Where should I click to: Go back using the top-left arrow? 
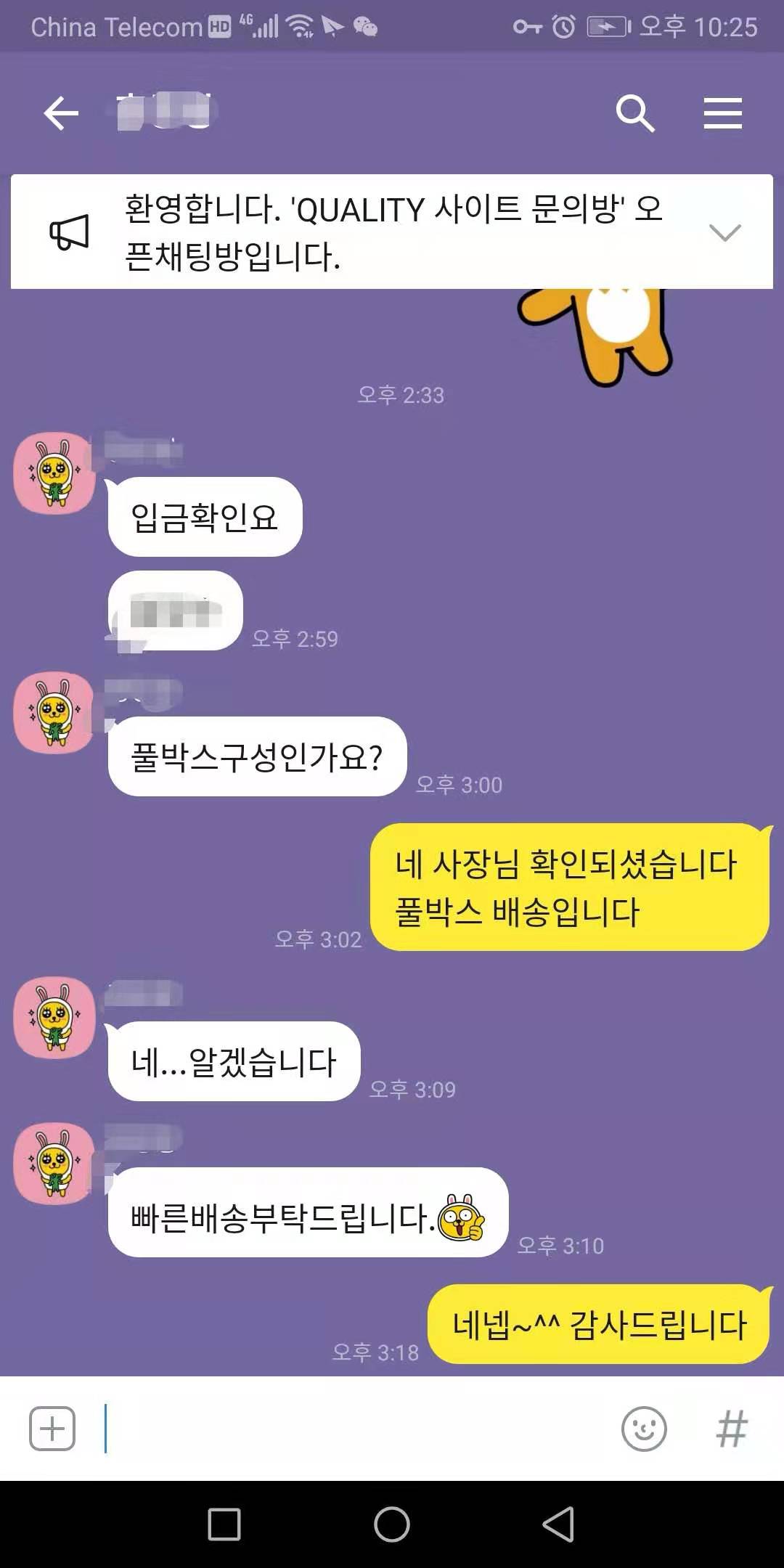point(61,113)
